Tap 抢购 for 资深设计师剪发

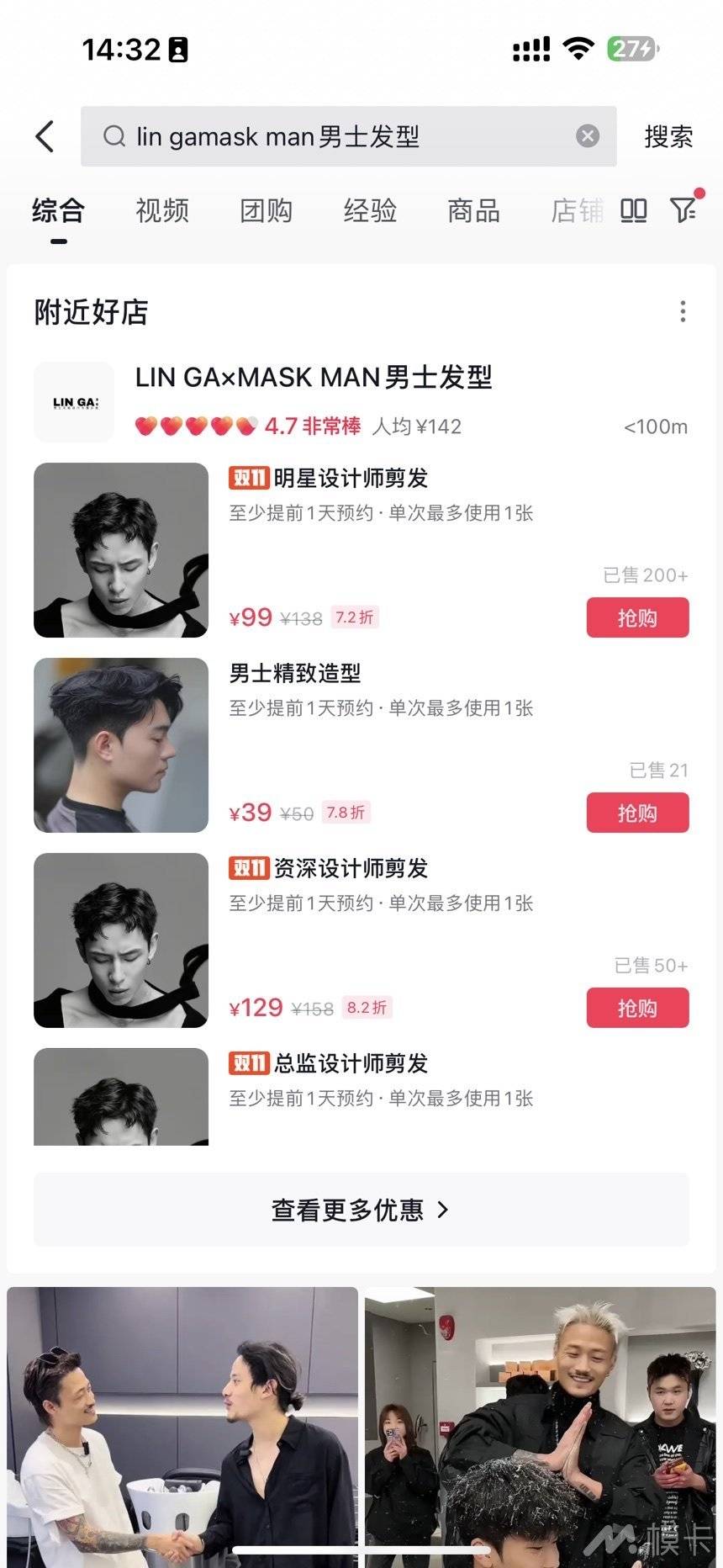[x=637, y=1008]
